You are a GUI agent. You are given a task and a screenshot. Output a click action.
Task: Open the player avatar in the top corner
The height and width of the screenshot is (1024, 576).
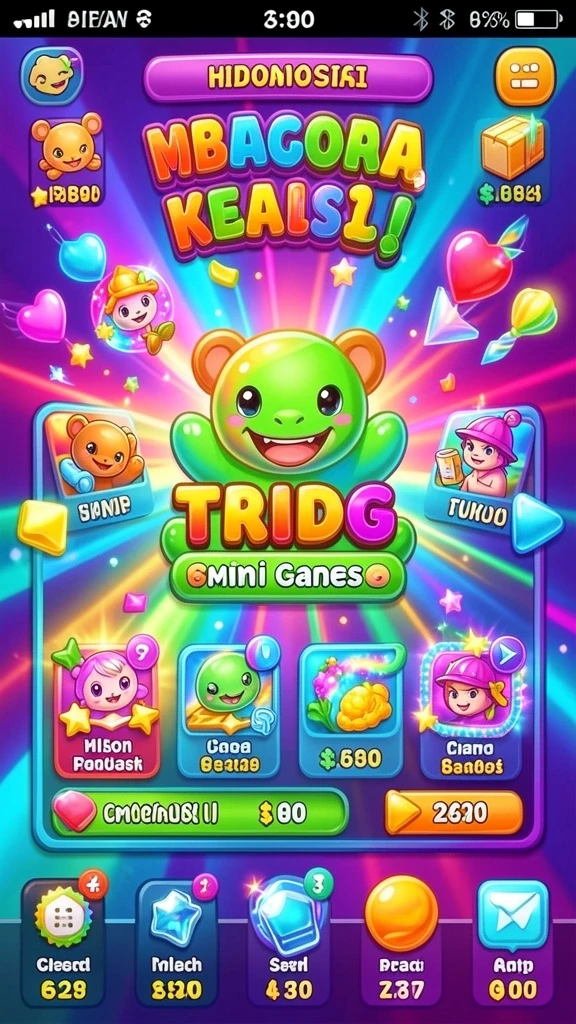[52, 76]
